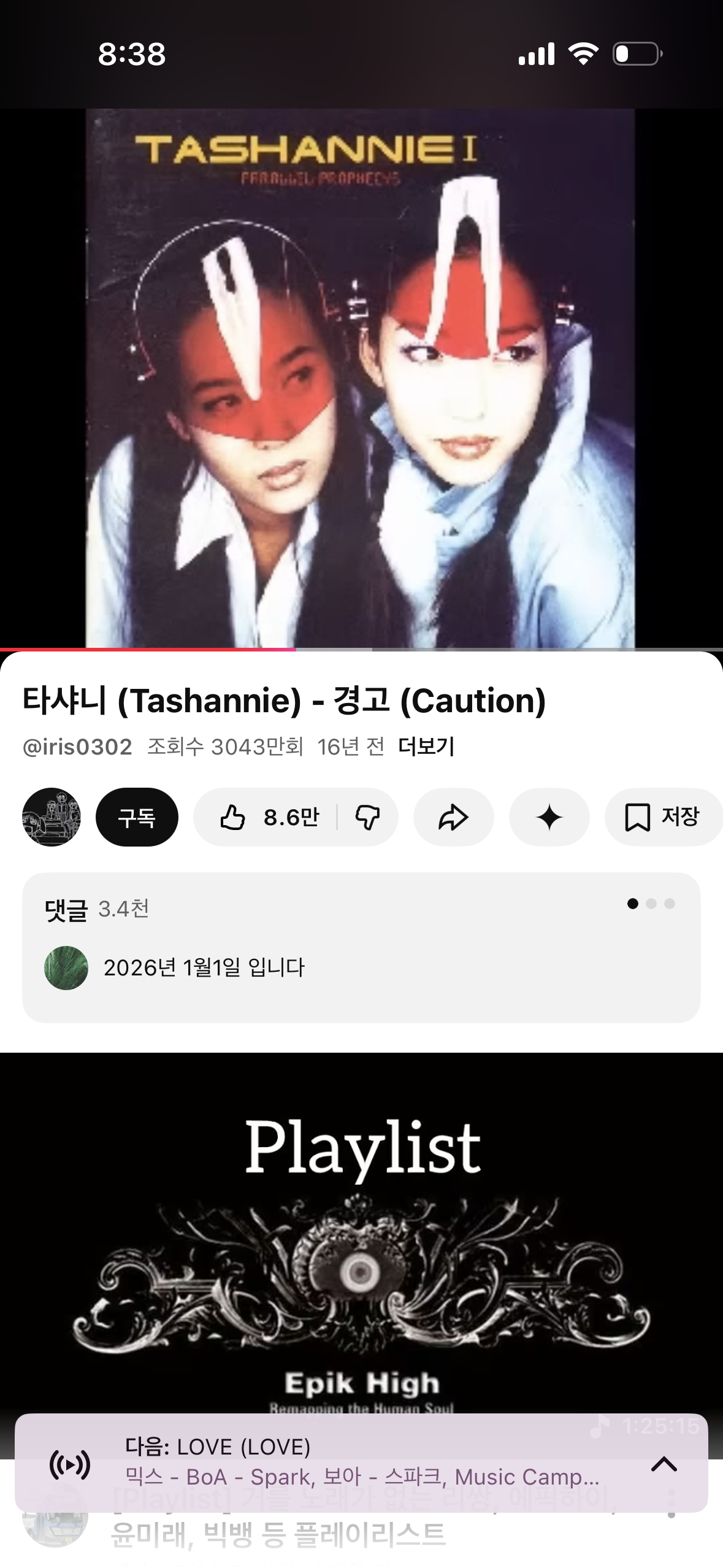Screen dimensions: 723x1568
Task: Open the iris0302 channel avatar
Action: click(52, 817)
